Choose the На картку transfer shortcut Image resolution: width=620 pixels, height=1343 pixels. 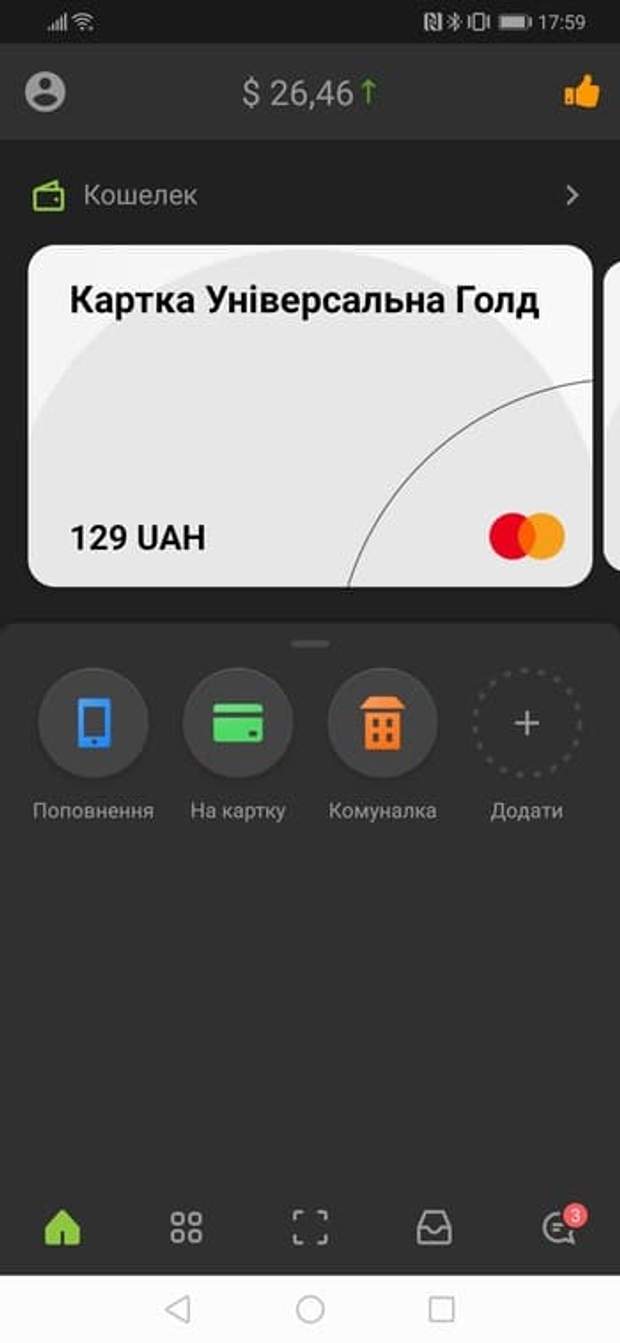[238, 723]
